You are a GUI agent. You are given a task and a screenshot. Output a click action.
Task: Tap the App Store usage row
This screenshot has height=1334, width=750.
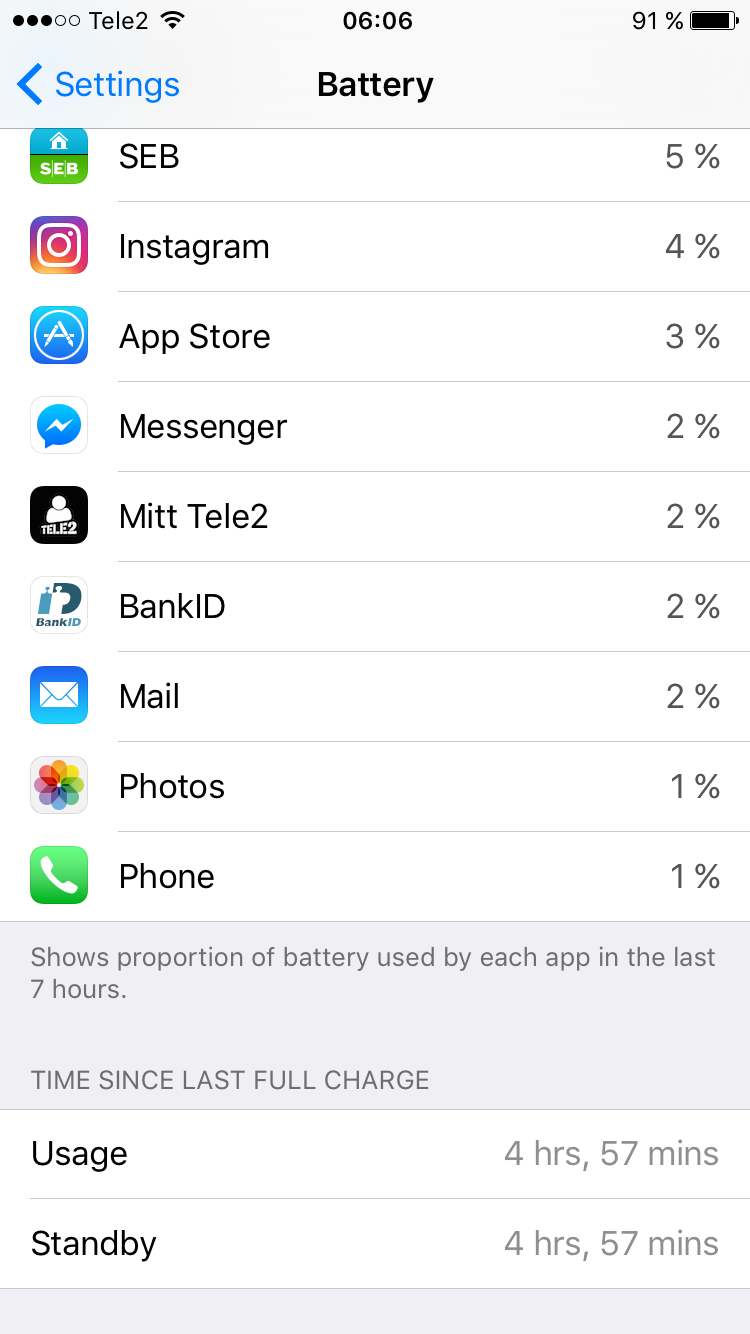(375, 336)
